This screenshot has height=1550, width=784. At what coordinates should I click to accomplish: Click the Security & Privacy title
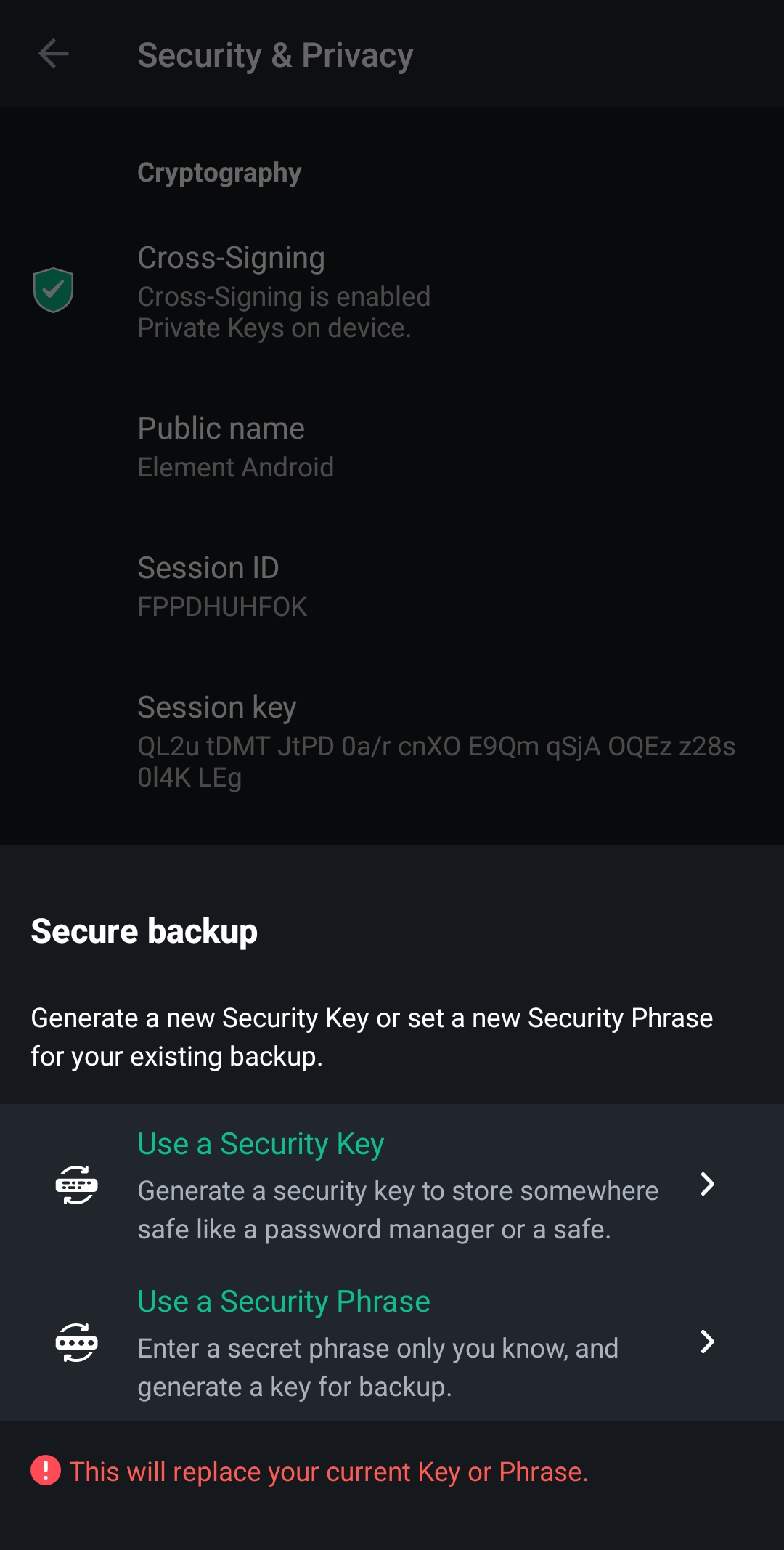[x=276, y=54]
